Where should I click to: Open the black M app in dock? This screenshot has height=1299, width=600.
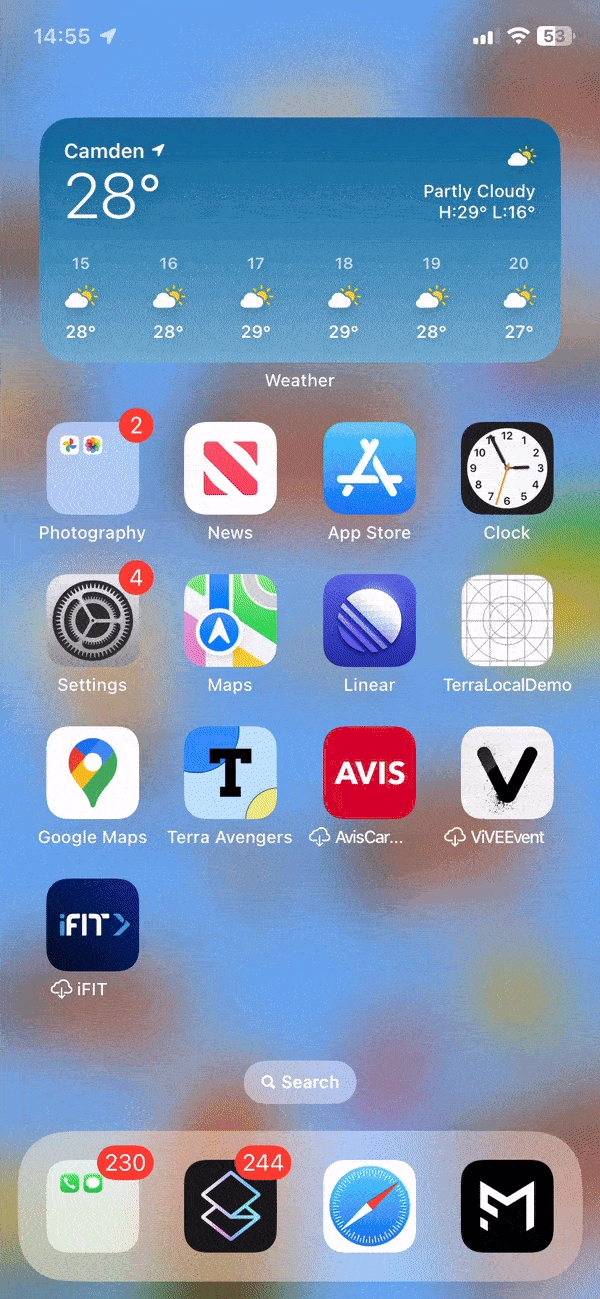pyautogui.click(x=507, y=1206)
